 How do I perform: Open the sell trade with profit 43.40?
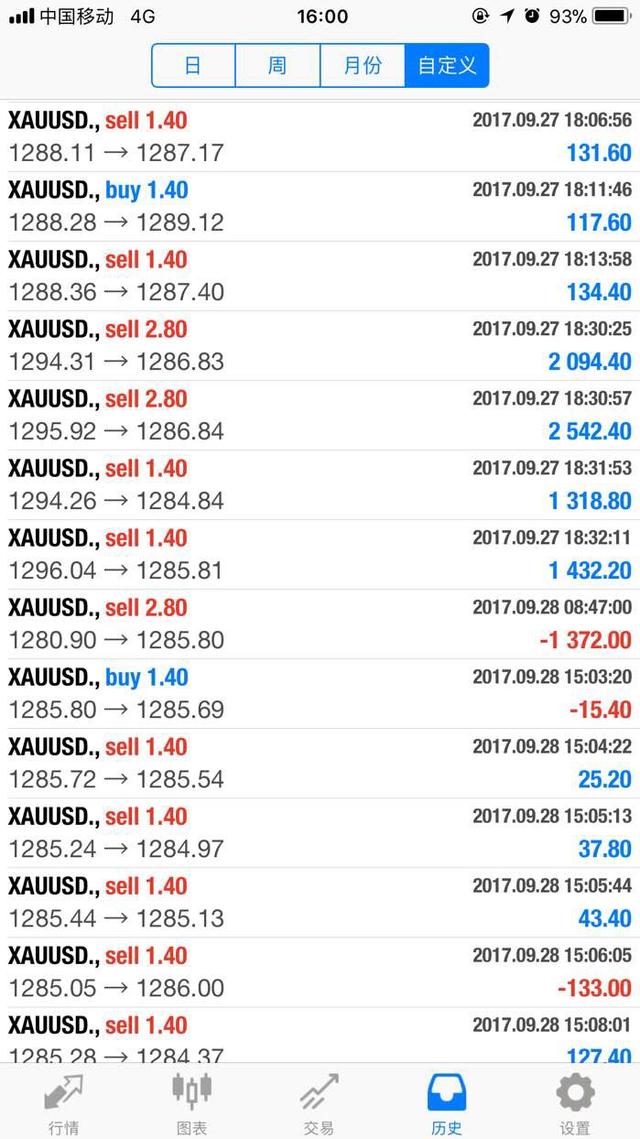320,903
